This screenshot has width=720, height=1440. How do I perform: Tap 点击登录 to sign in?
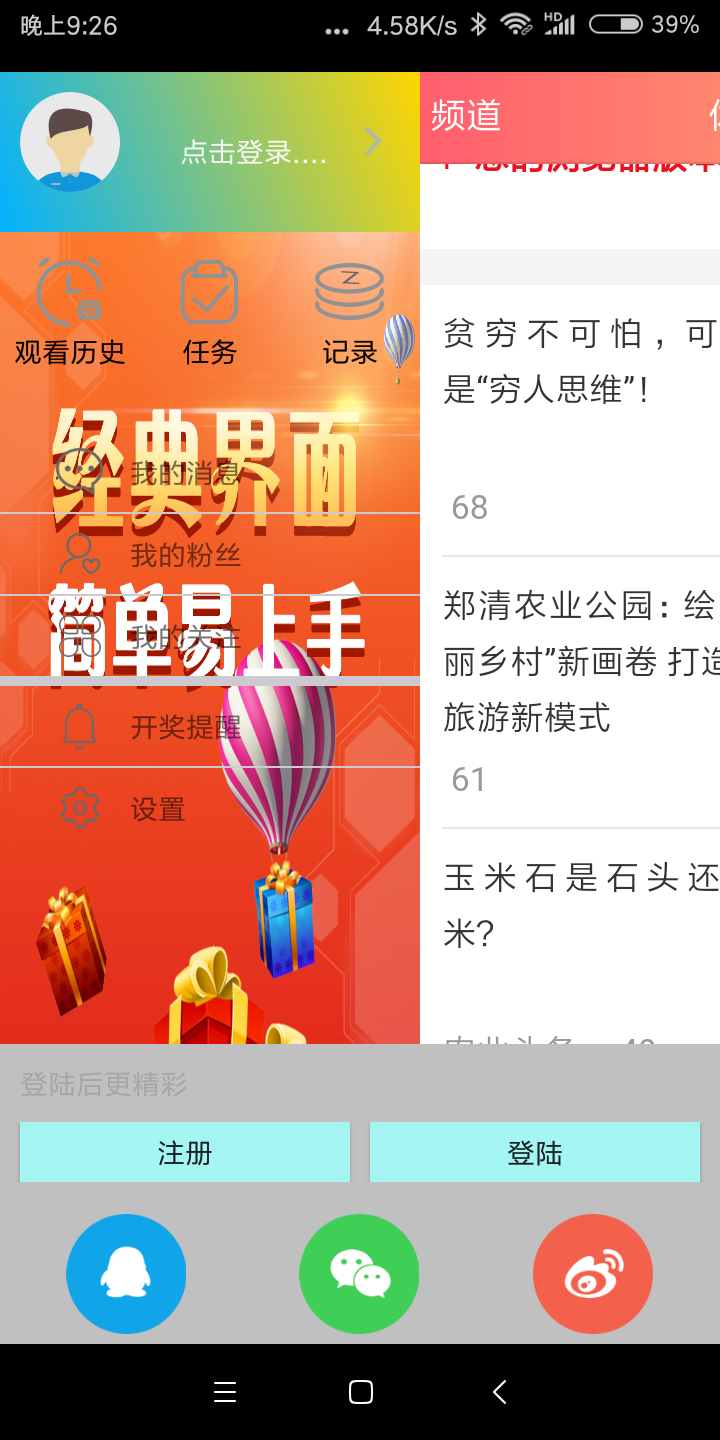[253, 152]
